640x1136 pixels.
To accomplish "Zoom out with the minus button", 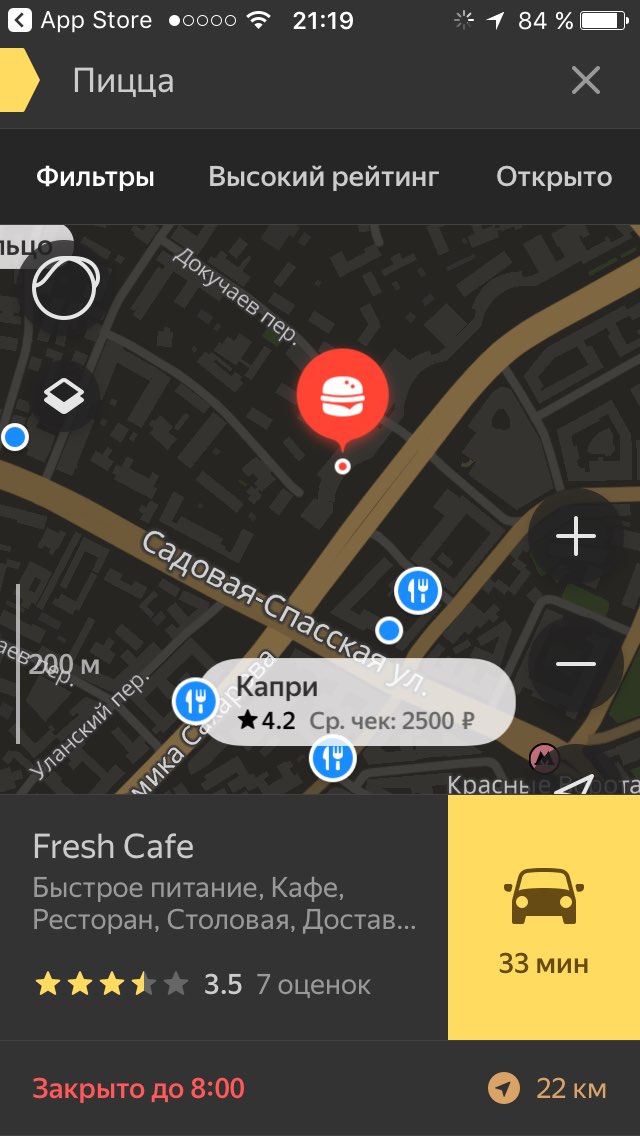I will [x=576, y=664].
